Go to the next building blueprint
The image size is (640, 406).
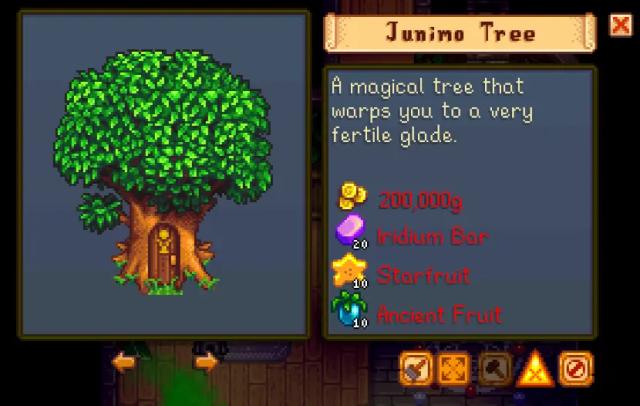point(207,361)
